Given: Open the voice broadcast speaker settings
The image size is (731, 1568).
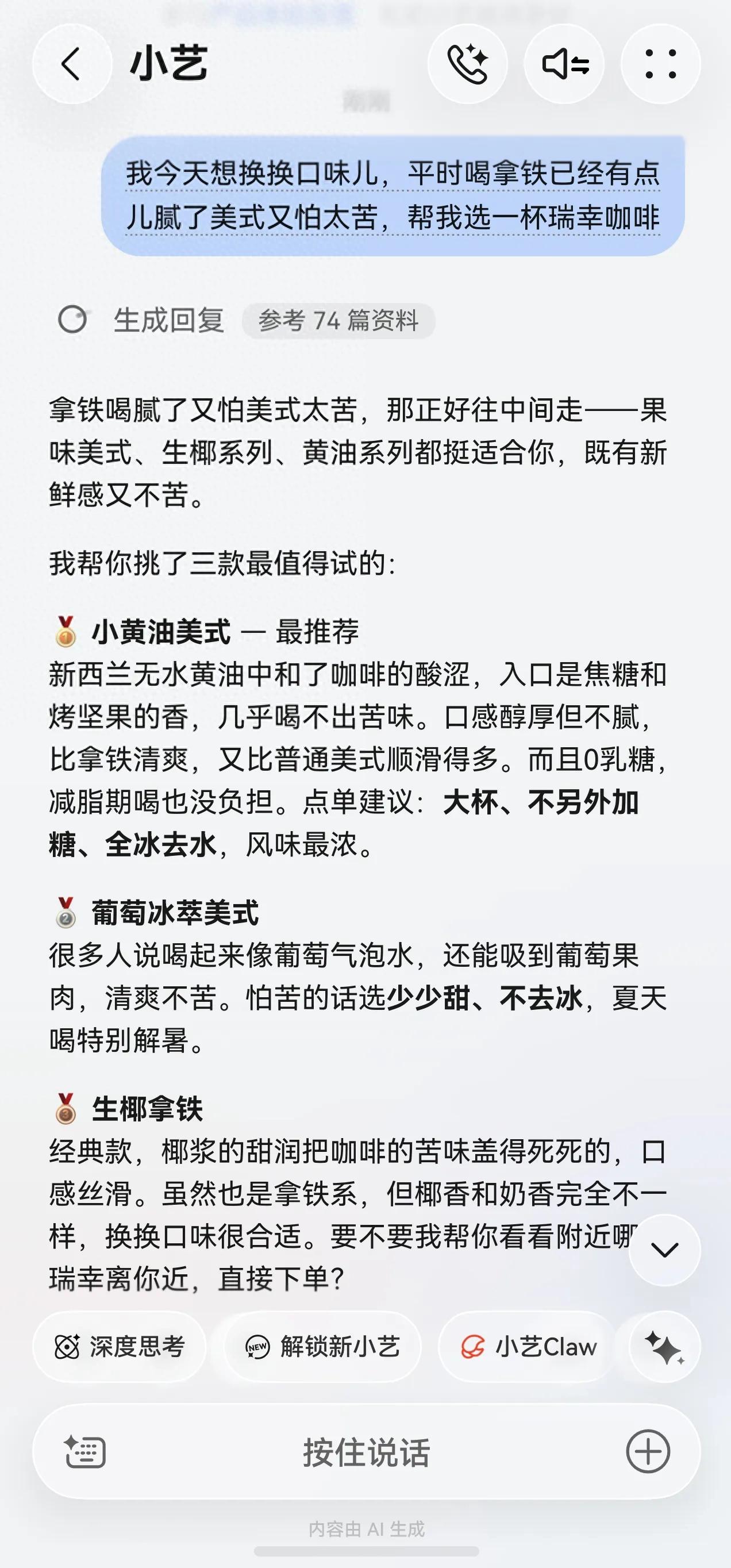Looking at the screenshot, I should 564,64.
